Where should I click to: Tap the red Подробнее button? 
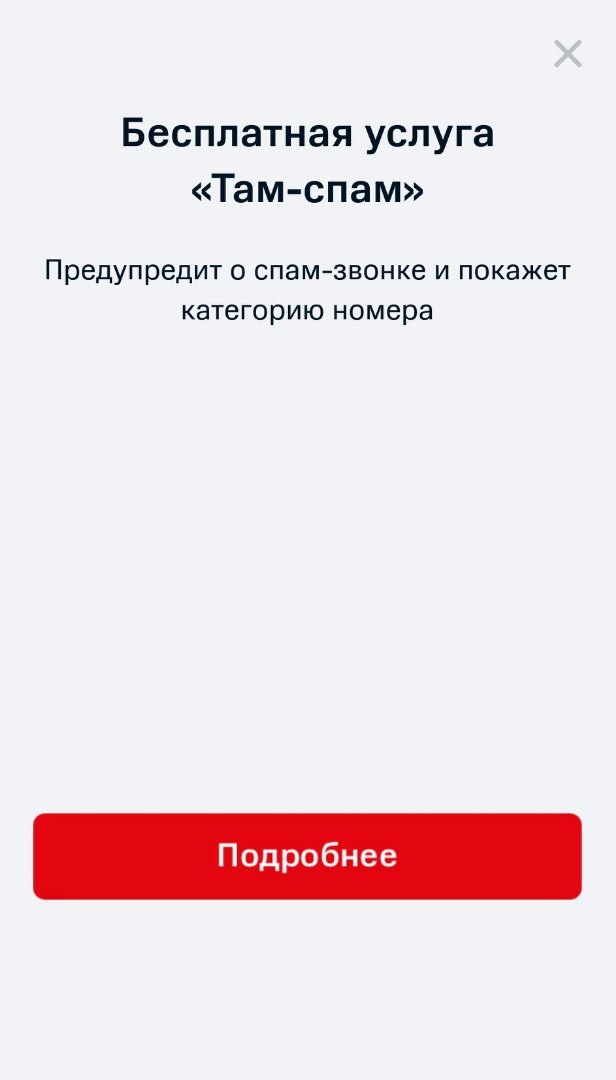point(307,856)
